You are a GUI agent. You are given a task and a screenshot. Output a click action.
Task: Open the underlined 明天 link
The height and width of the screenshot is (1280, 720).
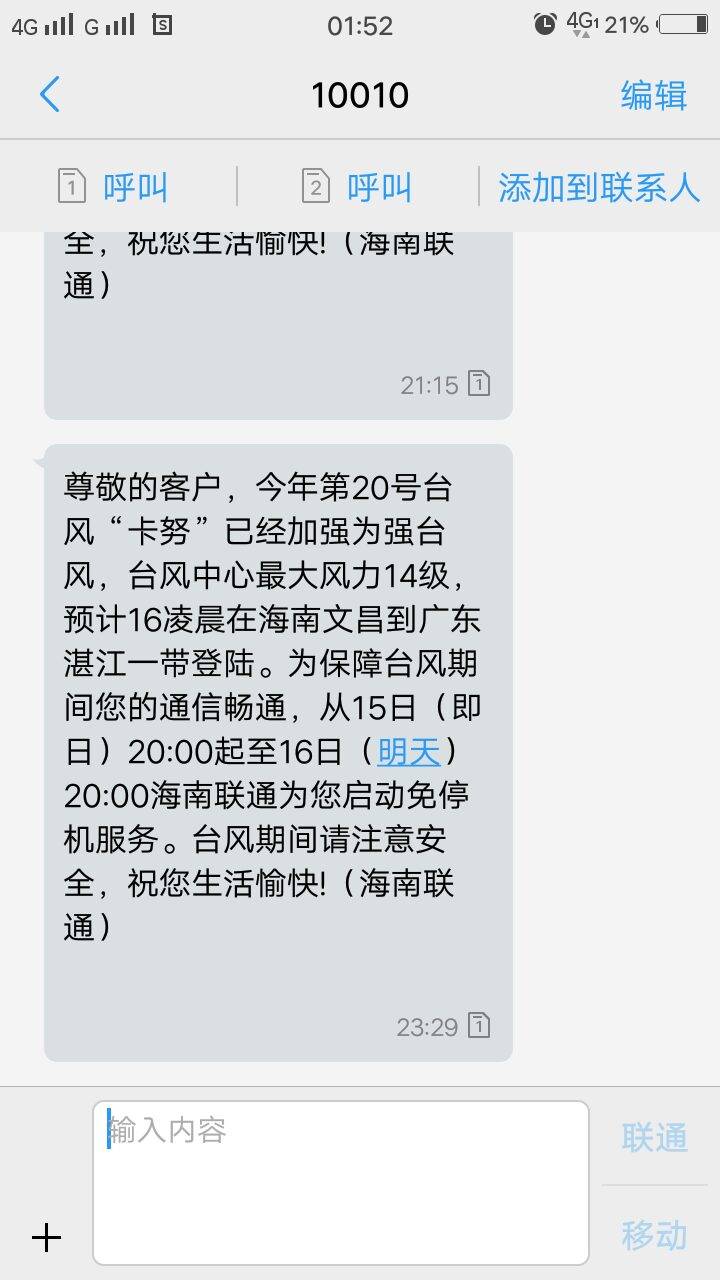(x=409, y=751)
